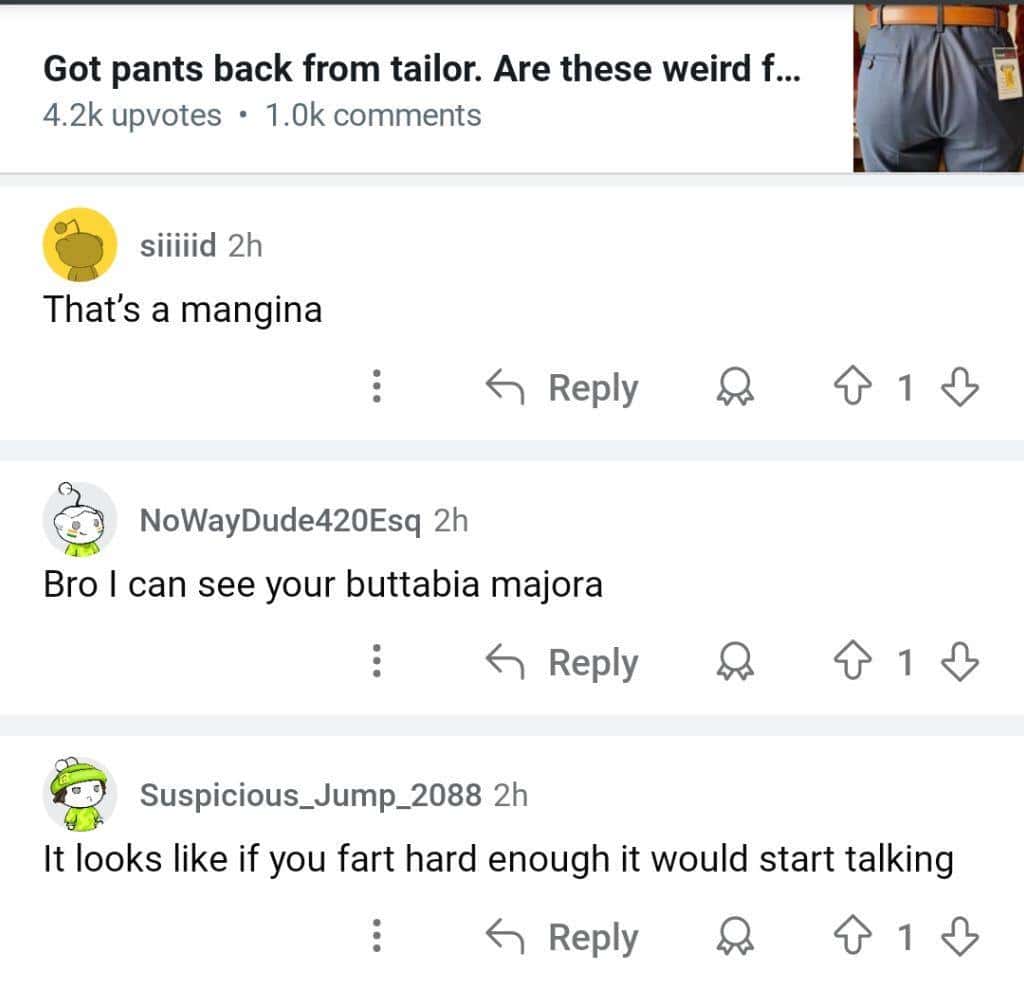Give an award to siiiiid's comment
The width and height of the screenshot is (1024, 992).
pyautogui.click(x=735, y=388)
